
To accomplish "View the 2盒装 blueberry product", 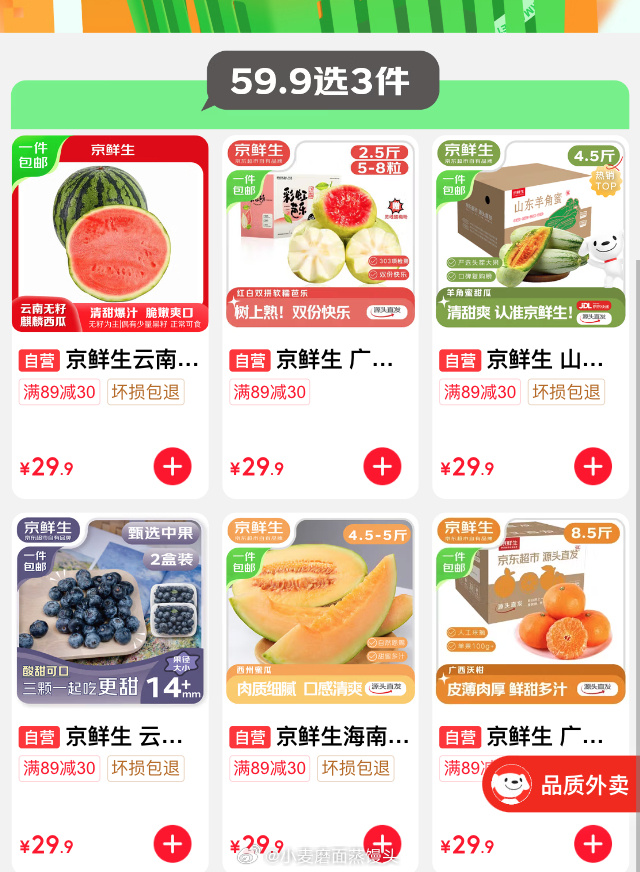I will pyautogui.click(x=110, y=611).
